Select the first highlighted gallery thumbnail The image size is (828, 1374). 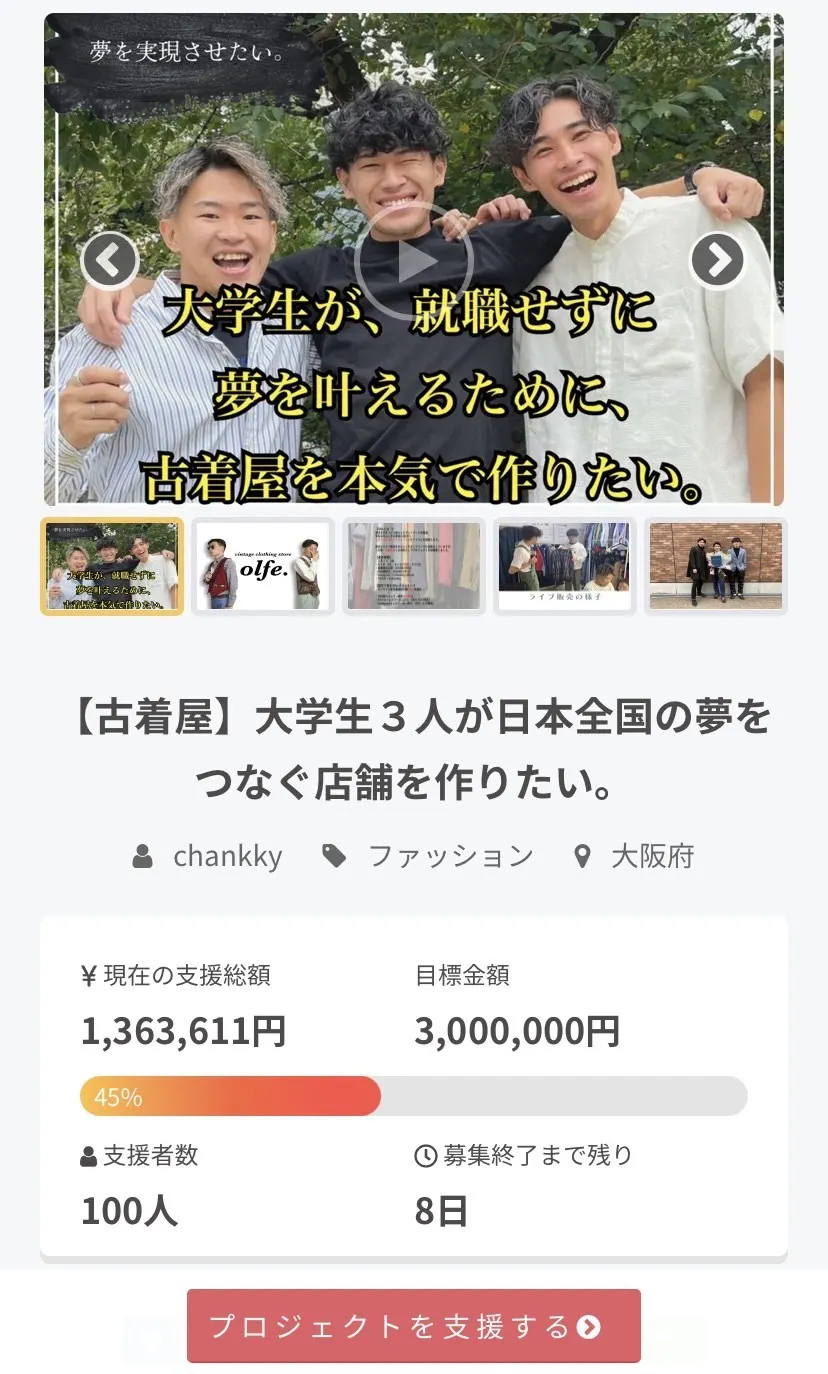tap(112, 566)
